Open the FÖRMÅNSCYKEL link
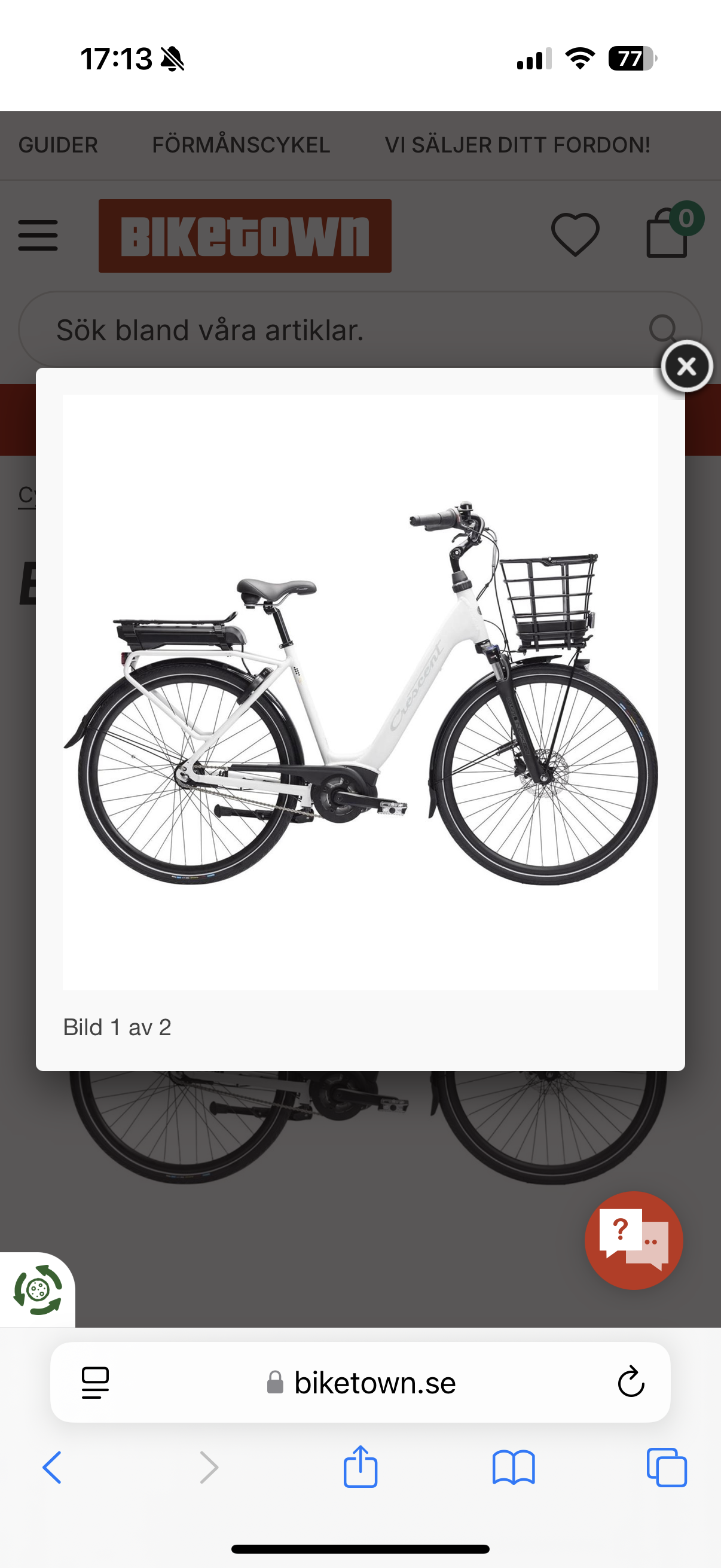Image resolution: width=721 pixels, height=1568 pixels. tap(241, 145)
